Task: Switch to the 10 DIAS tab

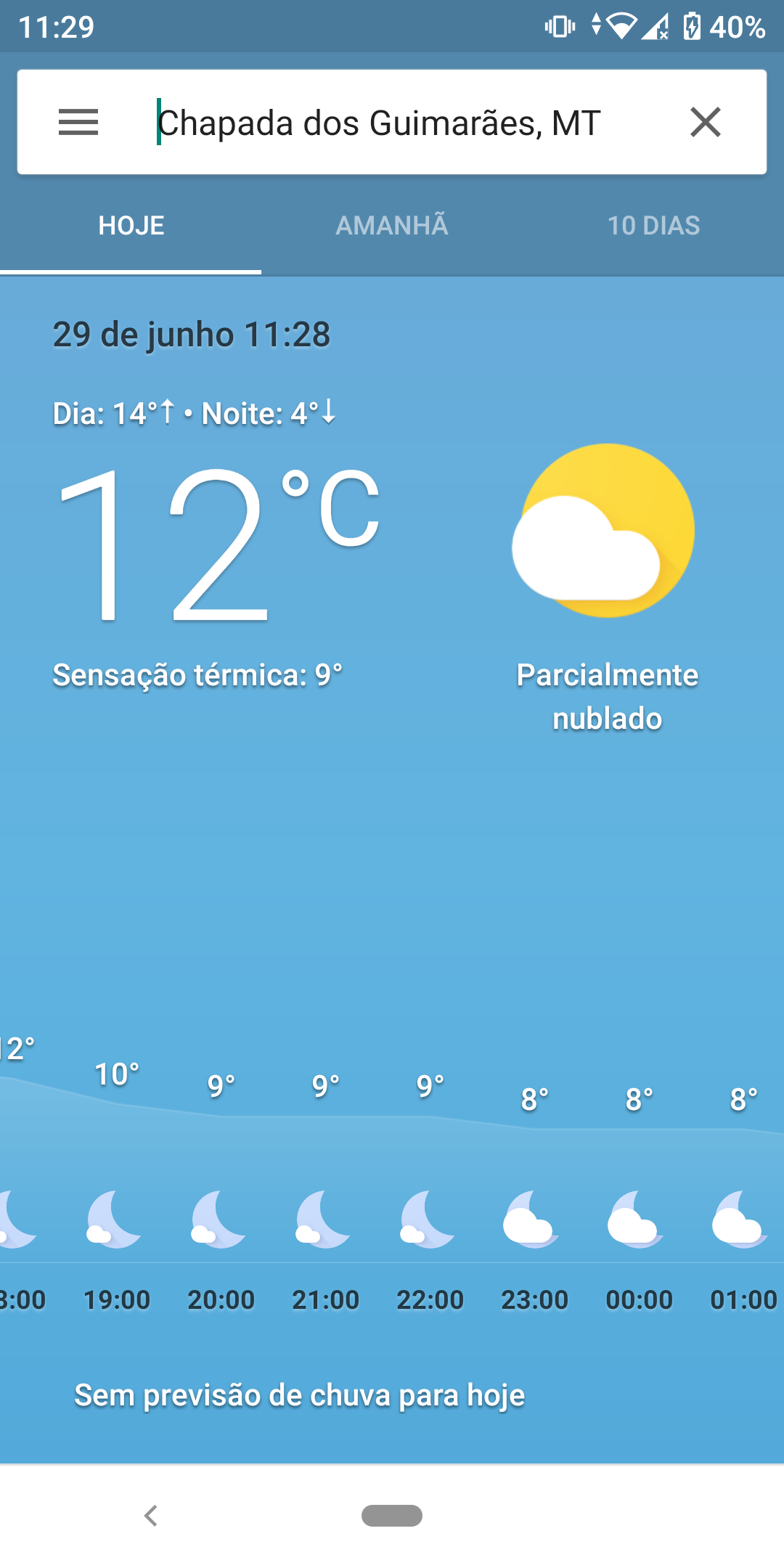Action: [653, 225]
